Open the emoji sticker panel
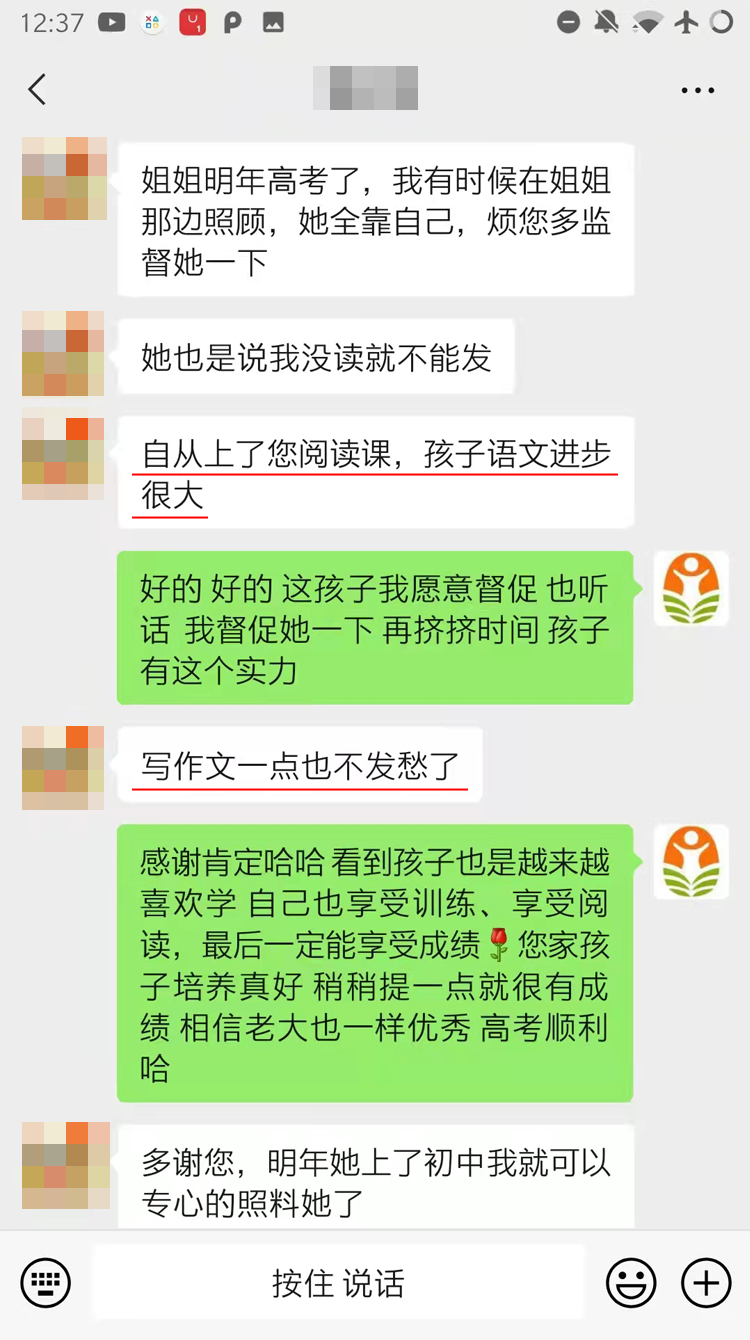The width and height of the screenshot is (750, 1340). pos(631,1282)
